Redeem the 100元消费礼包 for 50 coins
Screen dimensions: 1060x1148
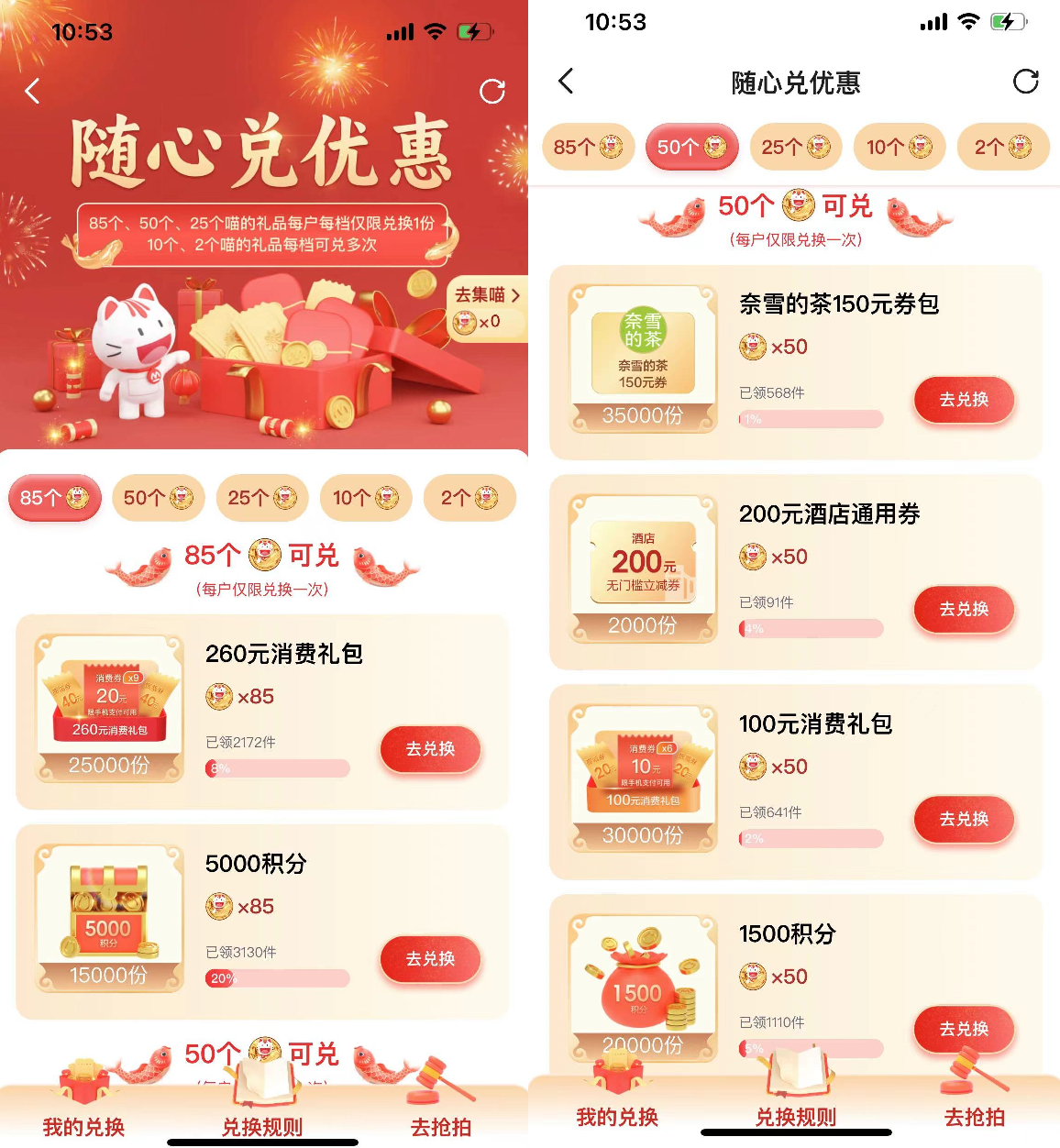point(964,820)
